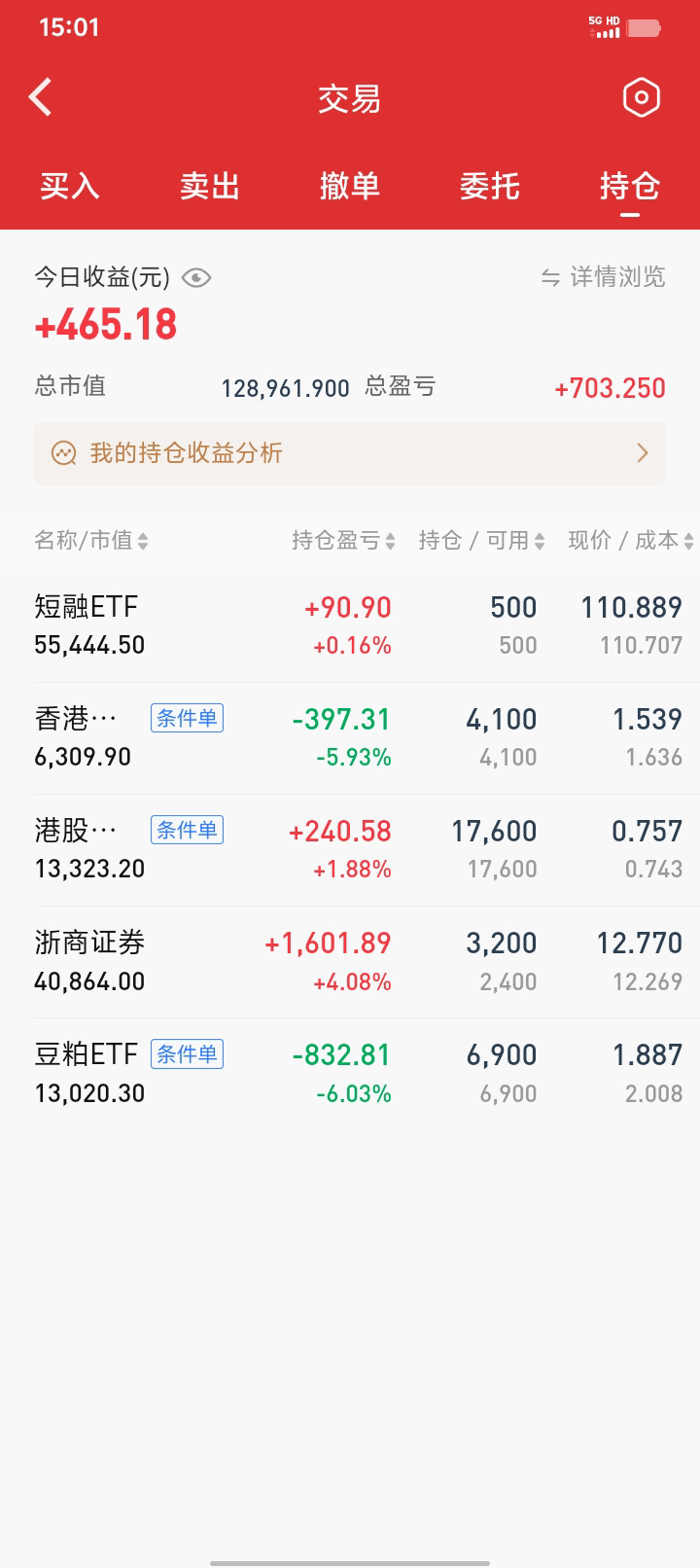The height and width of the screenshot is (1568, 700).
Task: Open 我的持仓收益分析
Action: [x=350, y=453]
